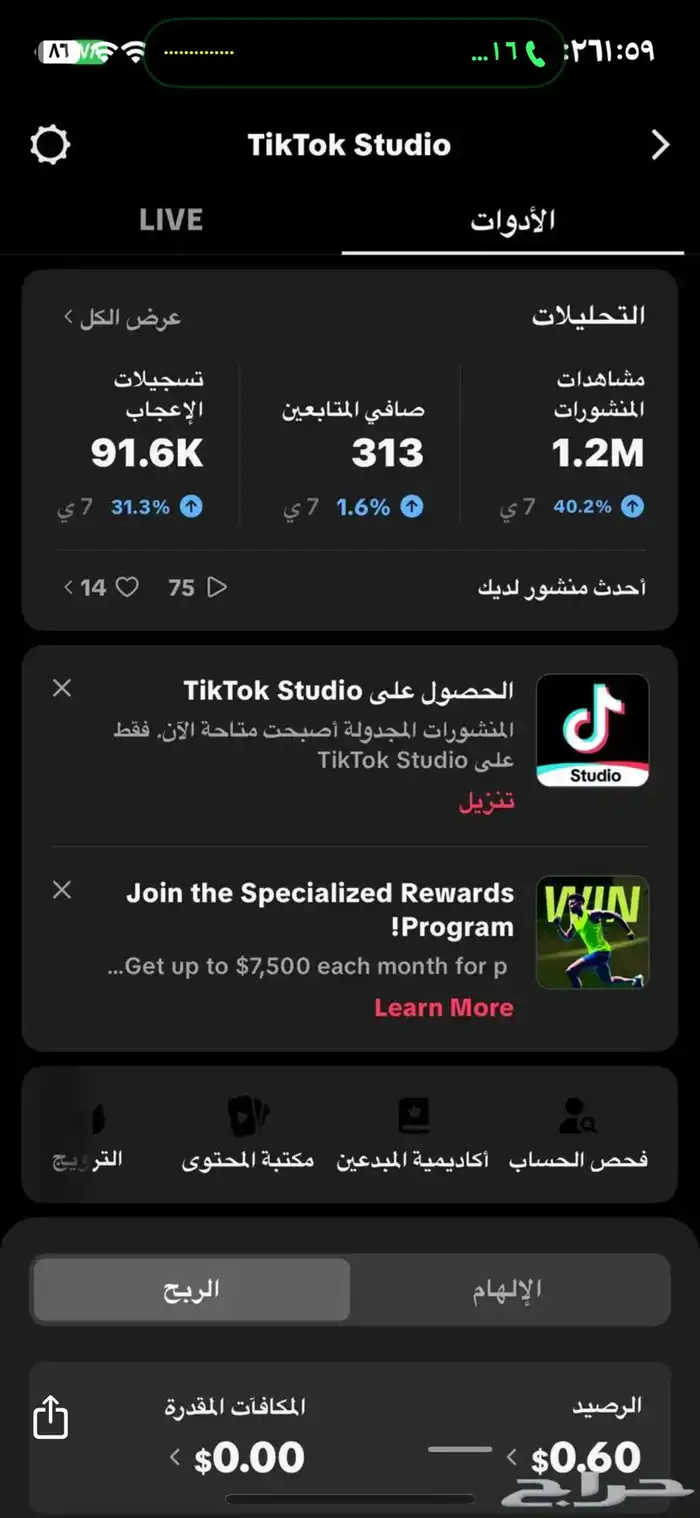Select the الربح segment
The height and width of the screenshot is (1518, 700).
click(191, 1290)
